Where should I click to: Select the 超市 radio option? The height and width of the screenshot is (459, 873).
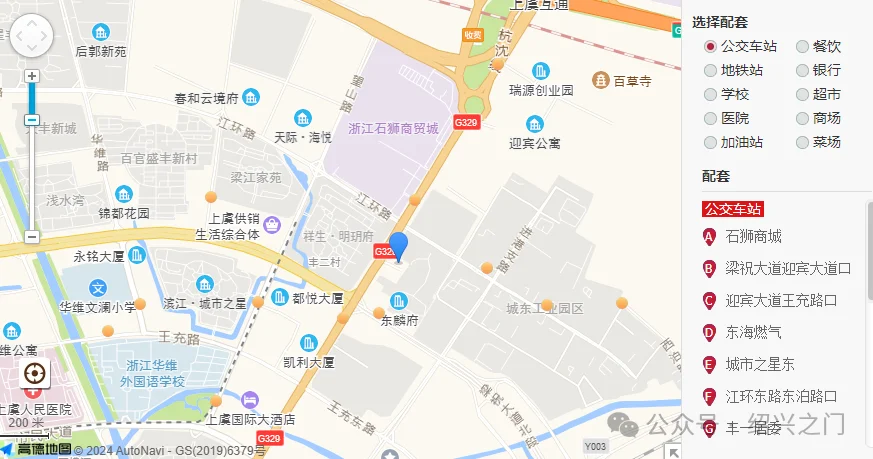[802, 94]
